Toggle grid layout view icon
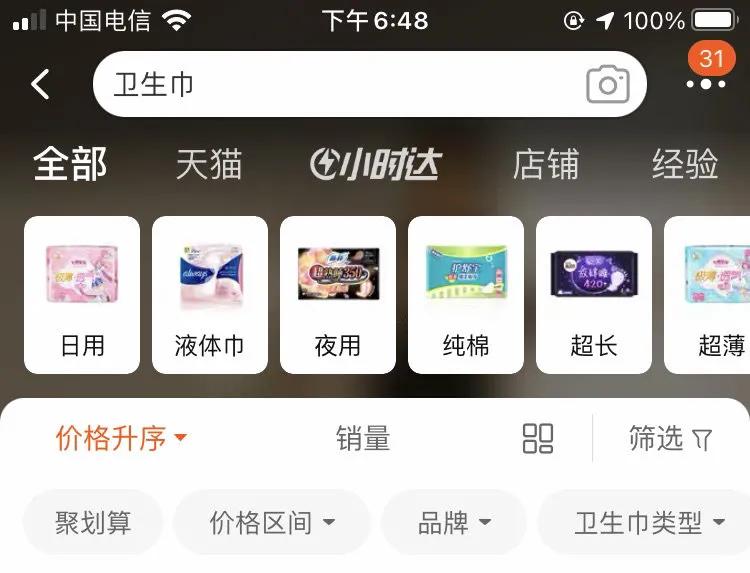 (x=538, y=438)
